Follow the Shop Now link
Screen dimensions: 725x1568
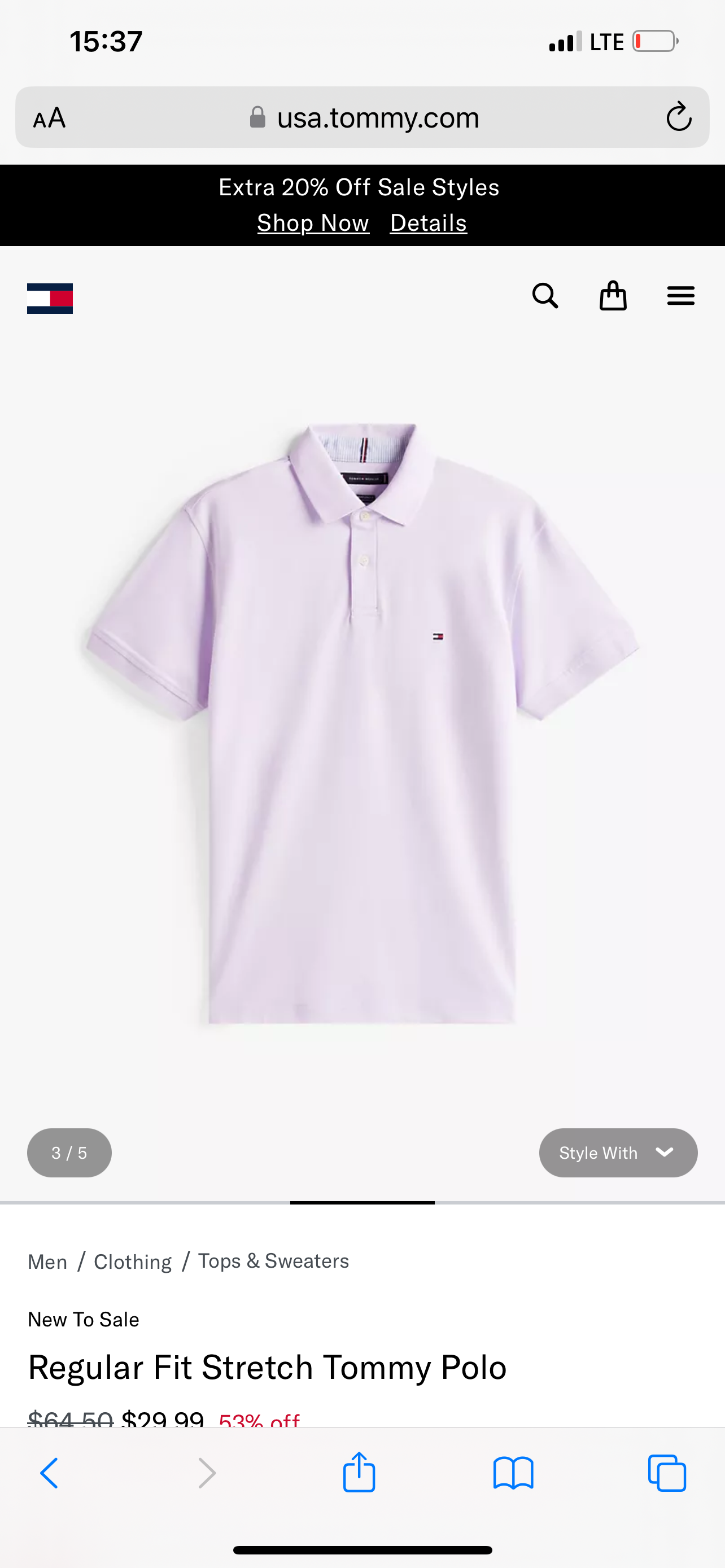313,223
